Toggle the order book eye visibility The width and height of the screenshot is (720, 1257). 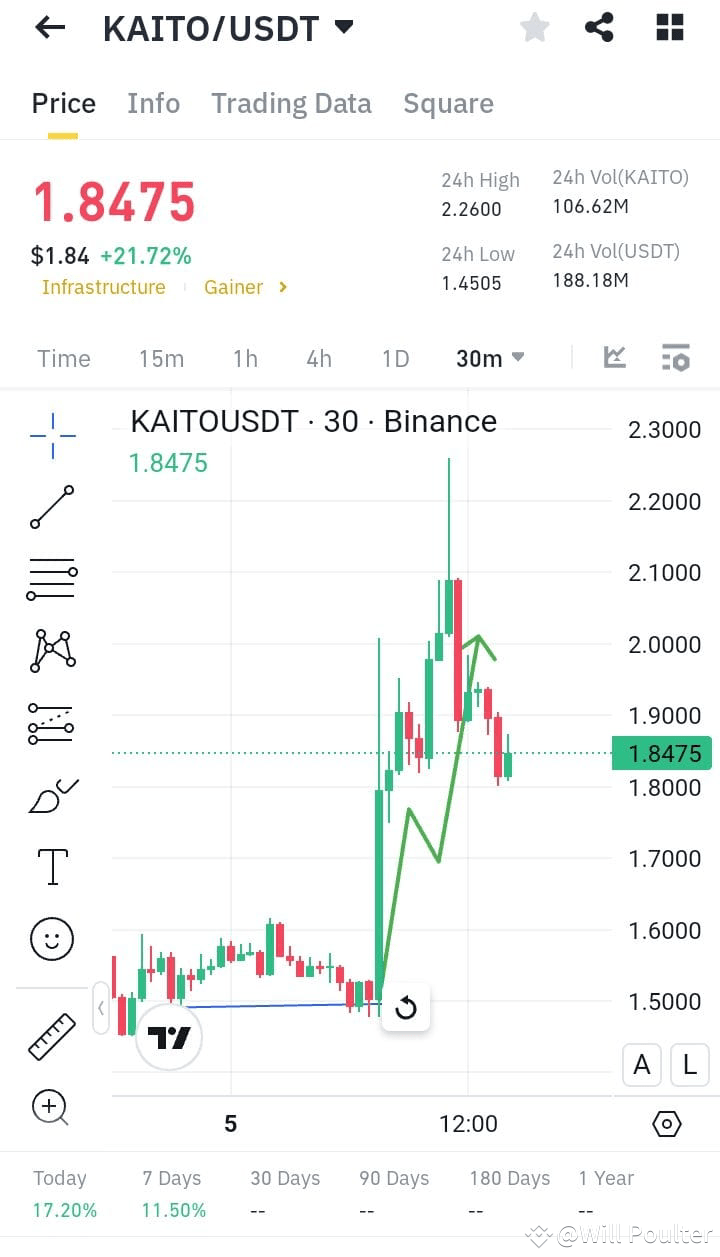[666, 1124]
